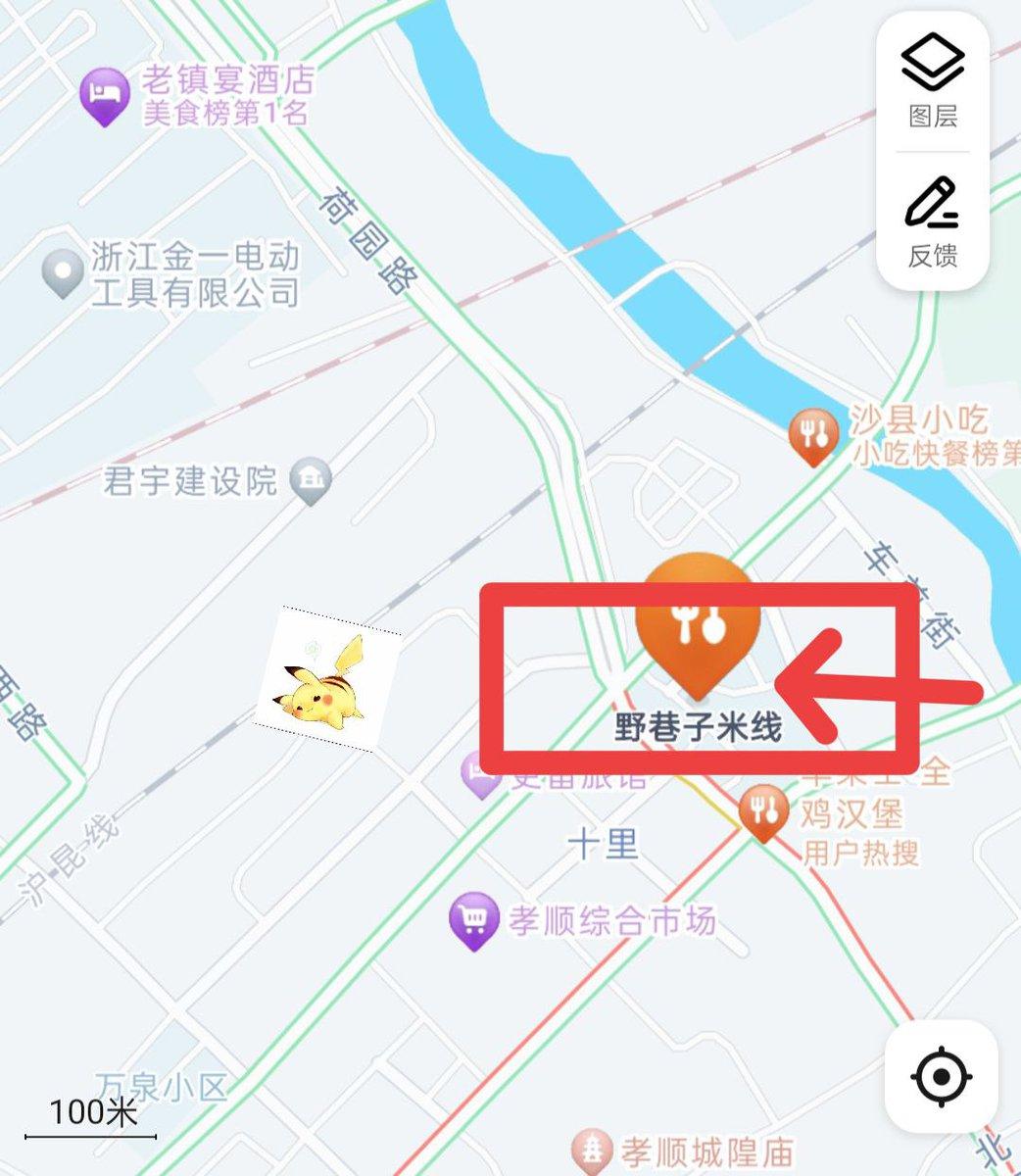Tap the gray 浙江金一电动工具有限公司 pin
This screenshot has width=1021, height=1176.
61,272
